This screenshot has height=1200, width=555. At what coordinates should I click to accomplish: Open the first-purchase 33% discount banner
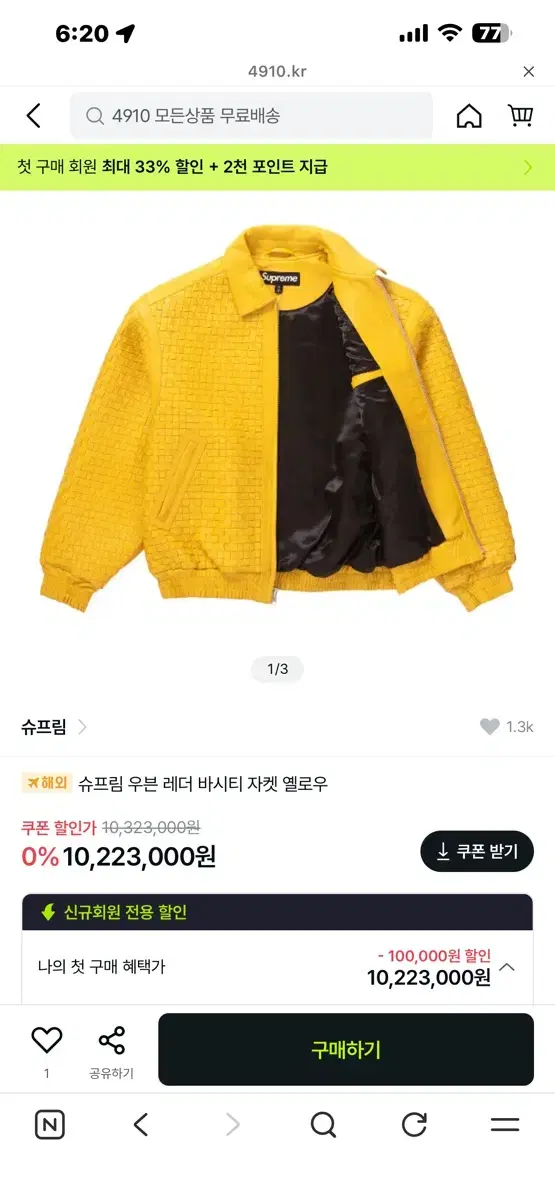click(x=277, y=167)
